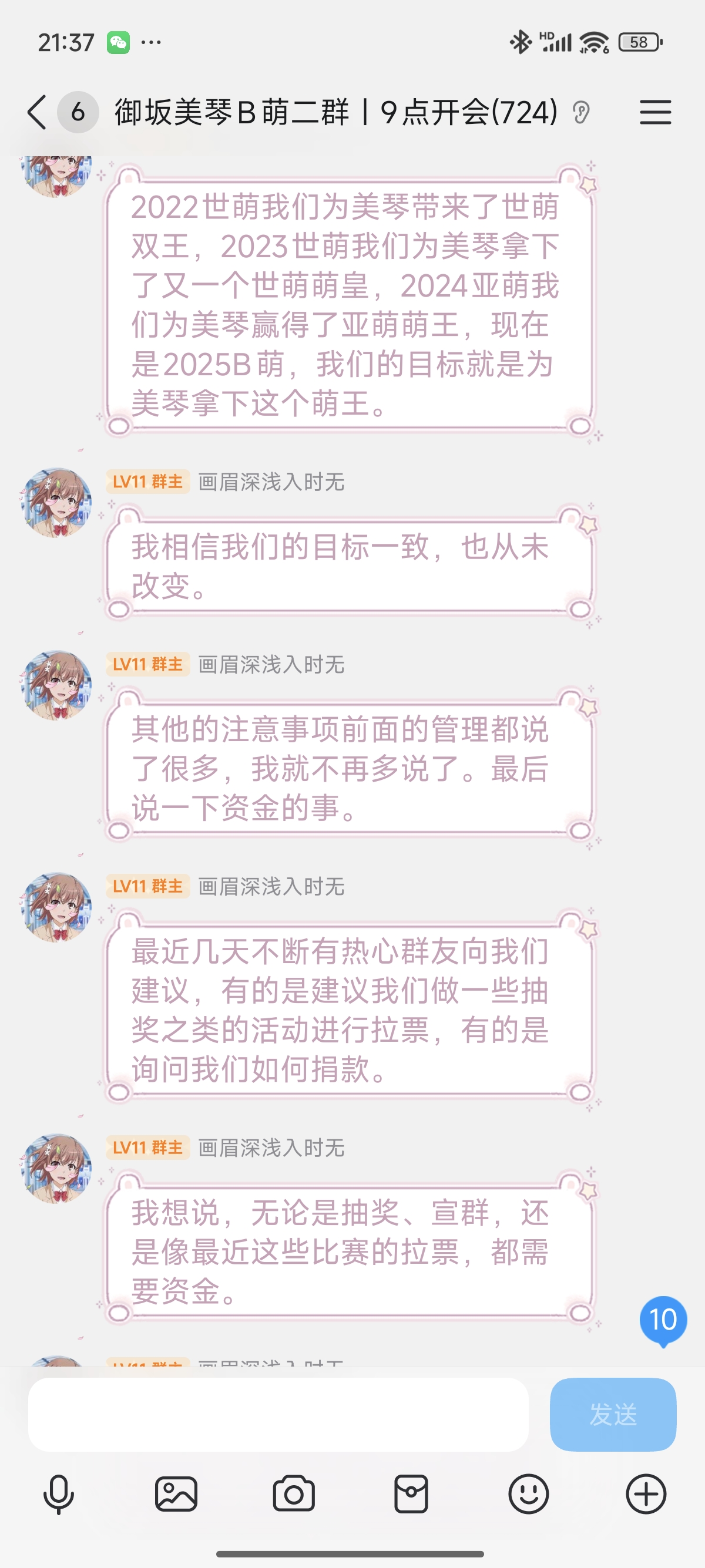Open the red packet icon

[x=411, y=1495]
